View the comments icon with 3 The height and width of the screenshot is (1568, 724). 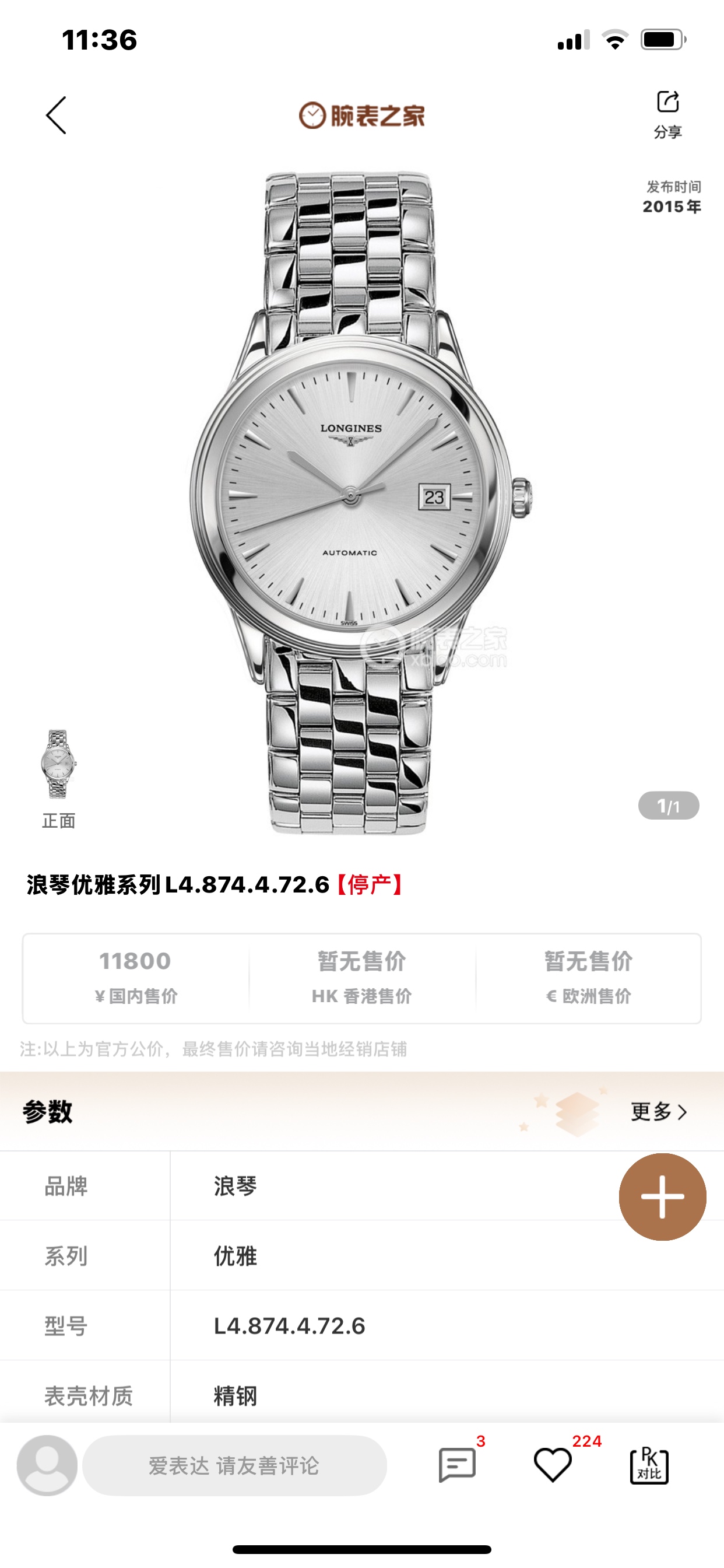pyautogui.click(x=457, y=1465)
